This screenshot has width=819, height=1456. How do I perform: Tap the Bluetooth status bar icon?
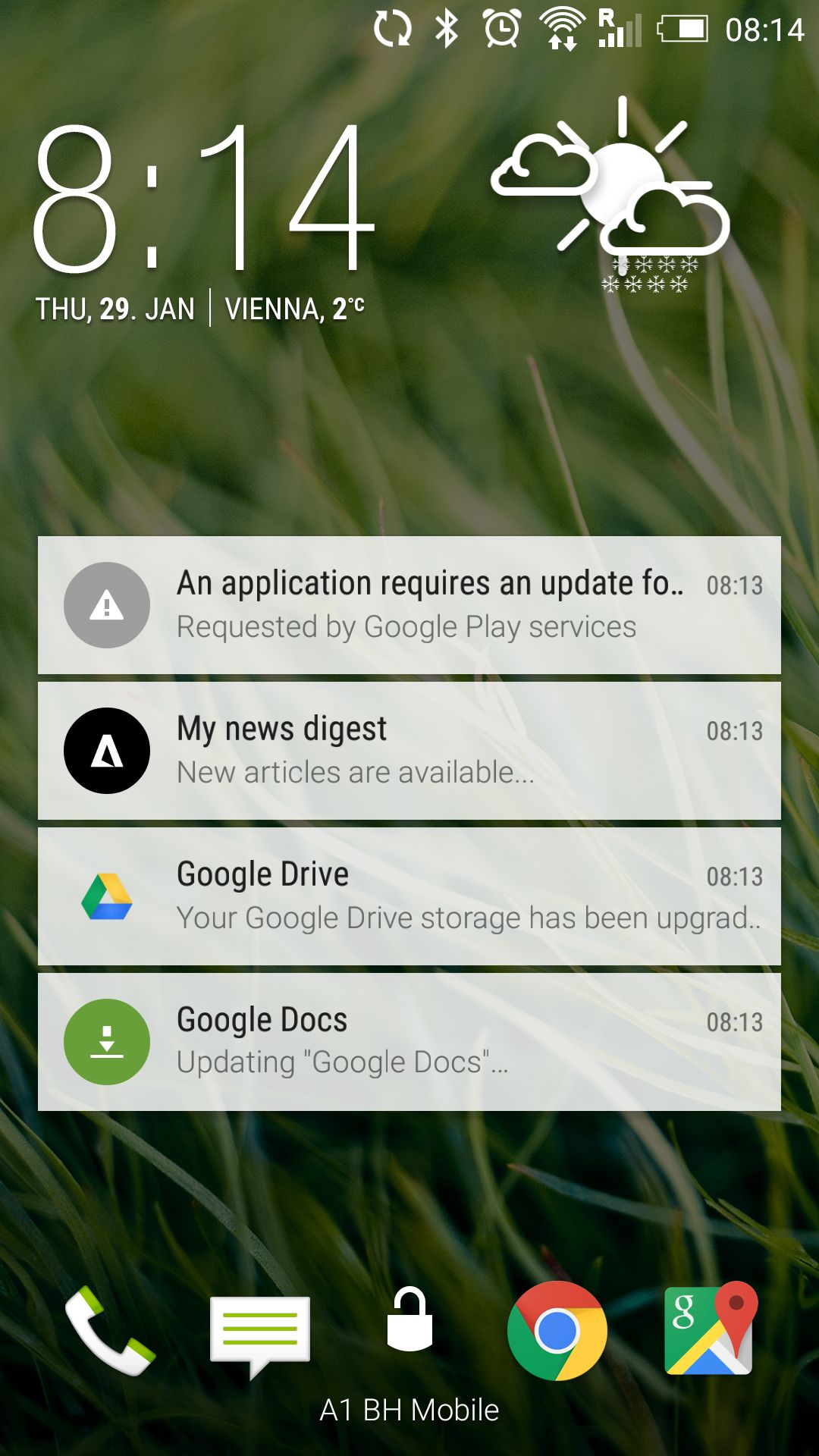447,30
